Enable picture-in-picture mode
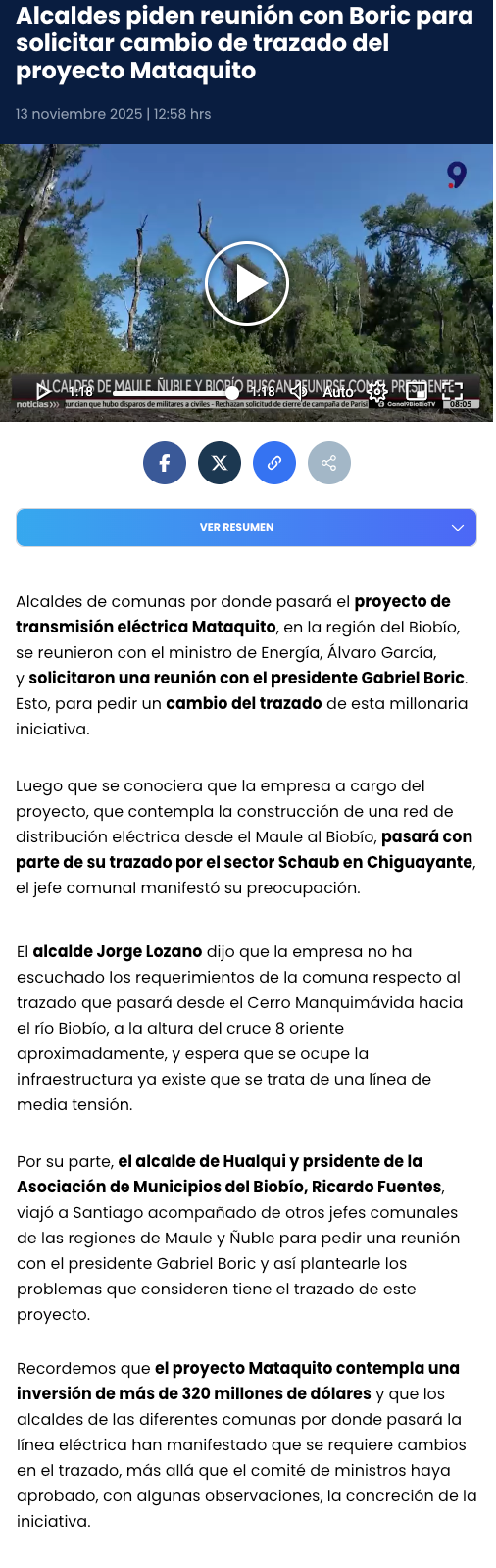The width and height of the screenshot is (496, 1568). (x=417, y=392)
